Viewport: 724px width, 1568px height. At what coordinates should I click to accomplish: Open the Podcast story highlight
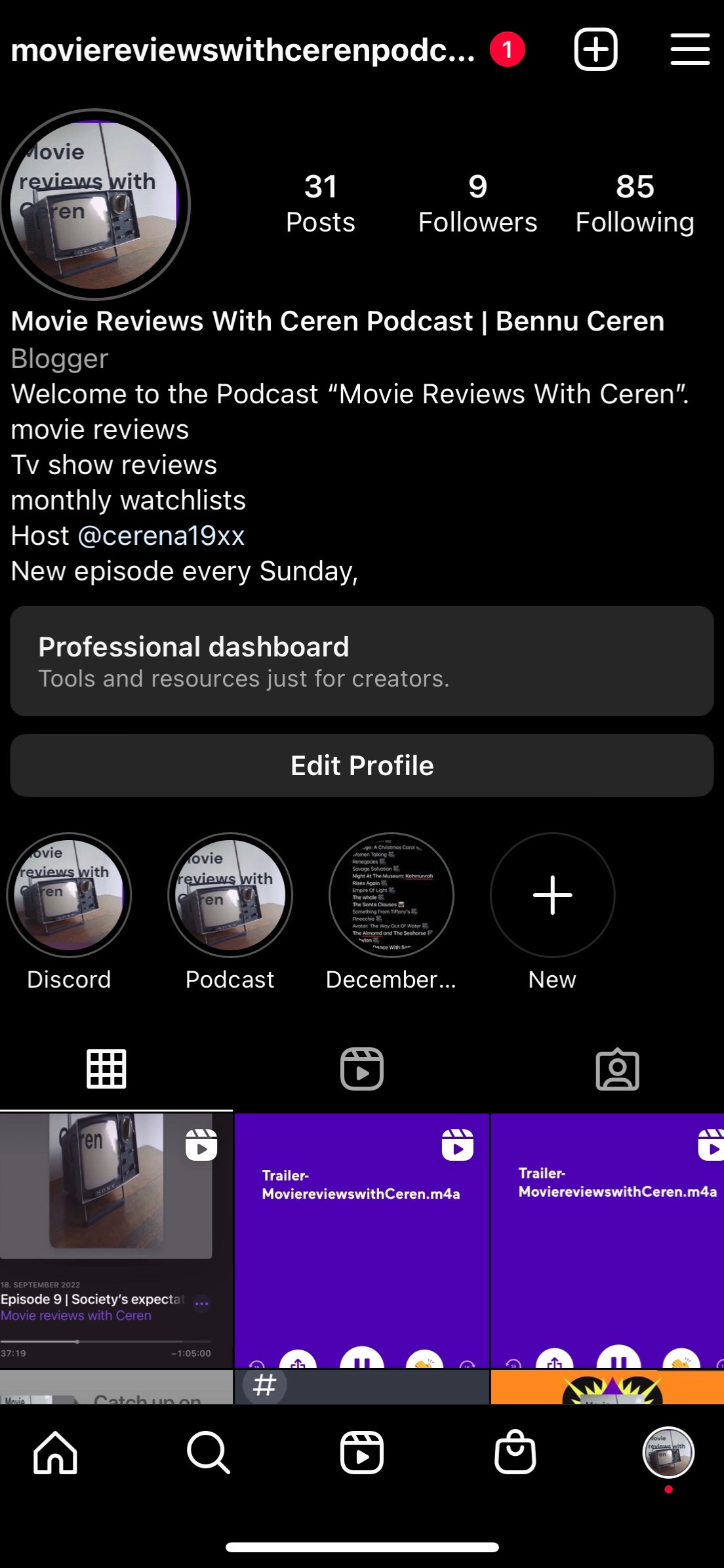click(x=230, y=895)
